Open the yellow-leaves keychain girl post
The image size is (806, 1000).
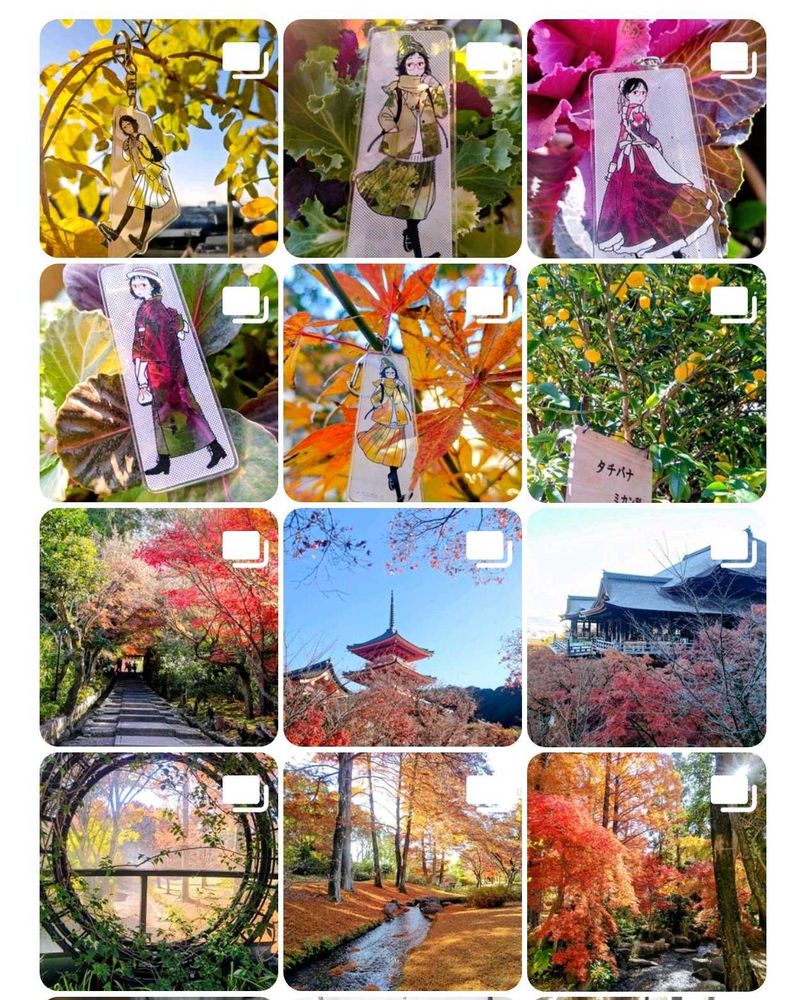[x=158, y=138]
